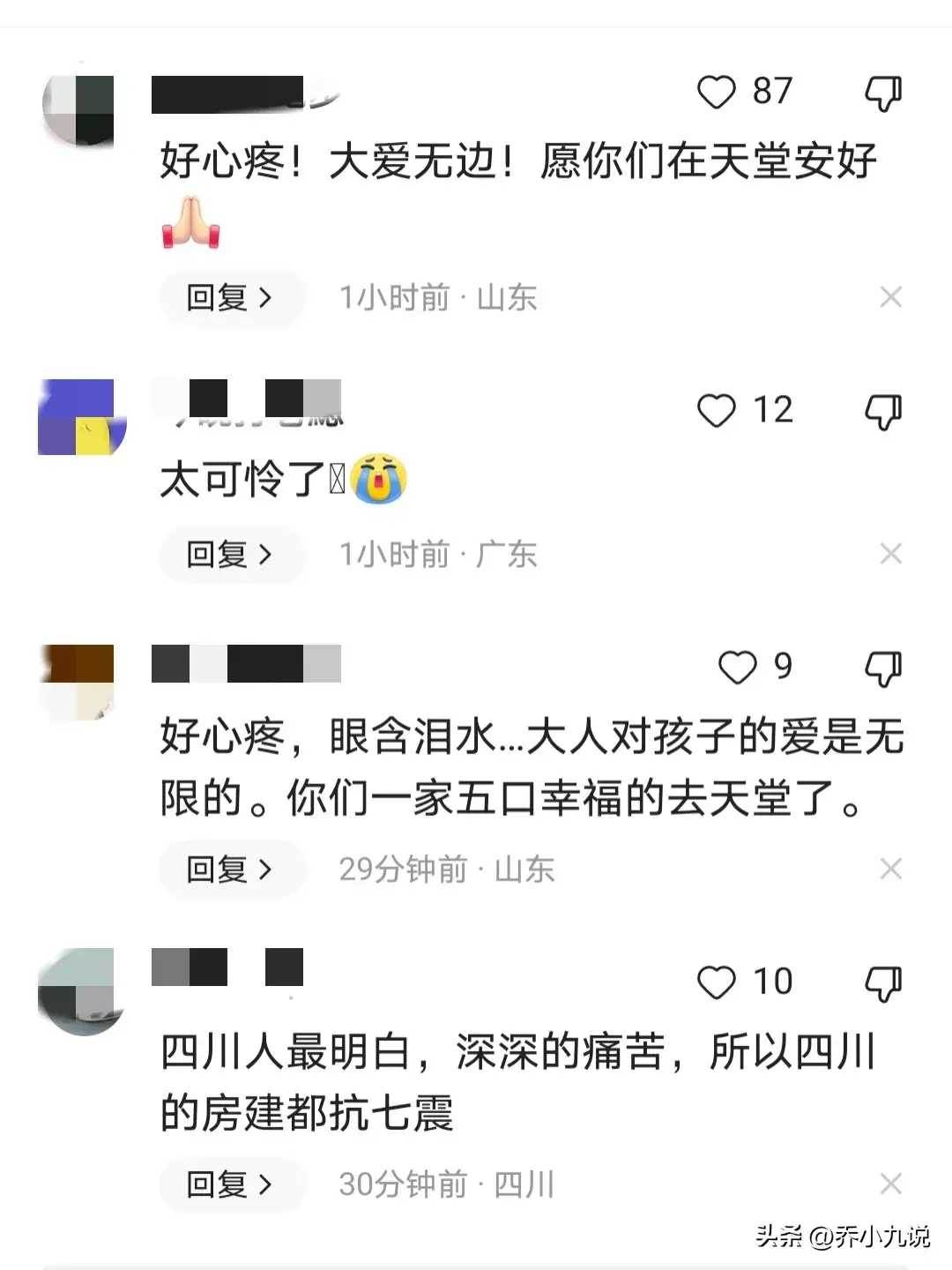
Task: Open the avatar of the '太可怜了' commenter
Action: click(80, 417)
